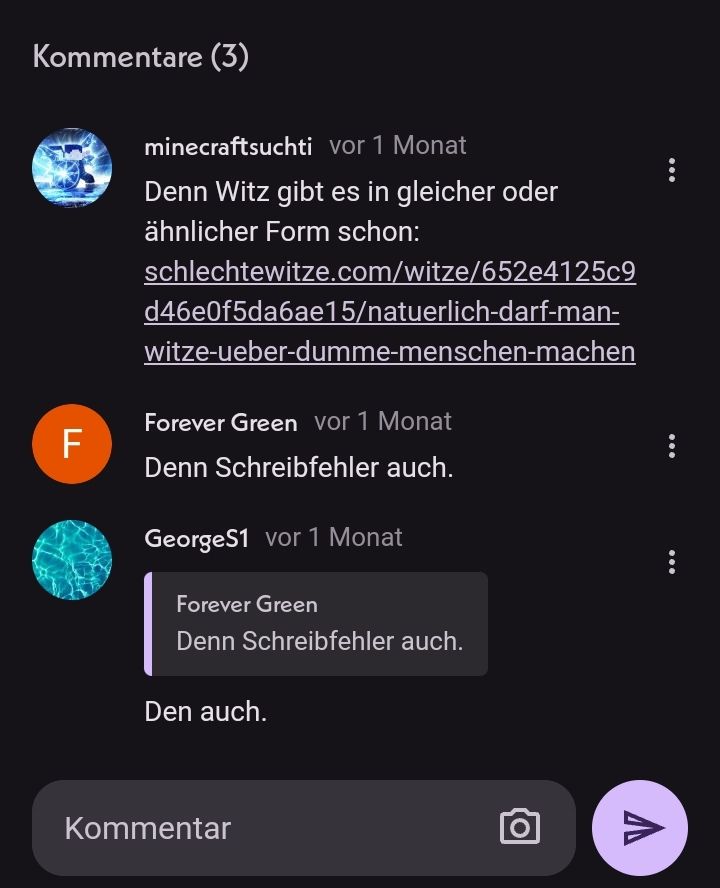Attach a photo with camera icon
The height and width of the screenshot is (888, 720).
(519, 827)
